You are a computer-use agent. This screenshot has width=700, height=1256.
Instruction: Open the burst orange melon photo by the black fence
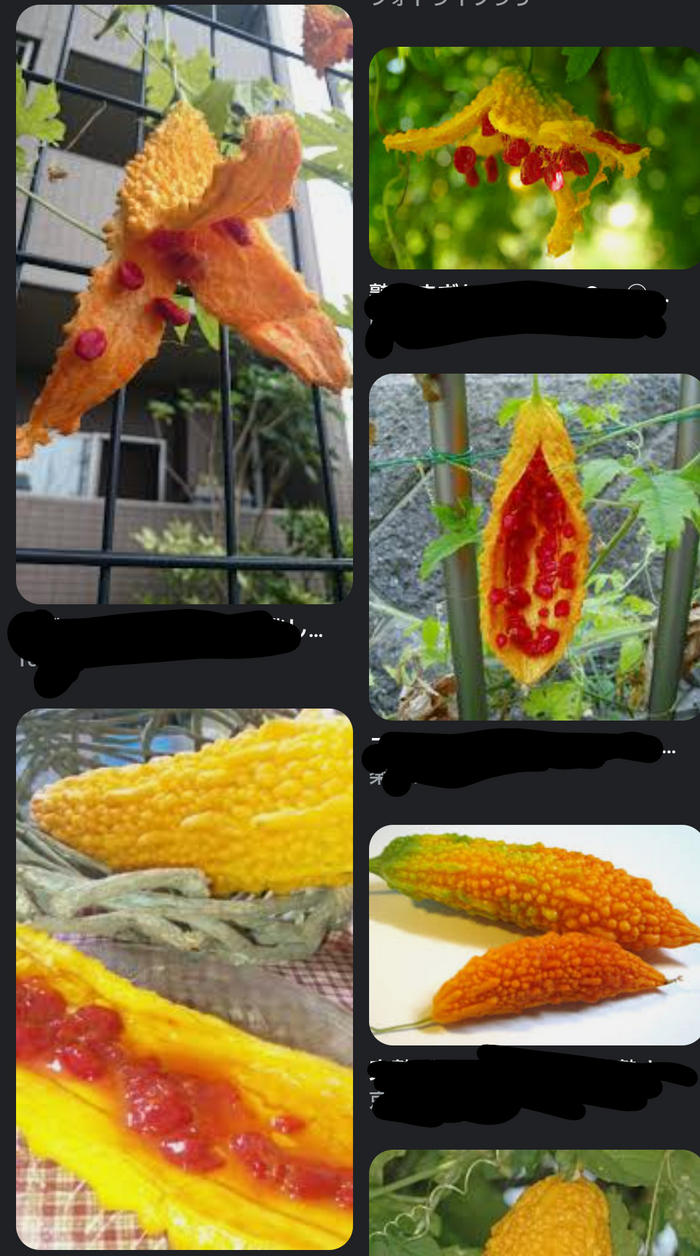(184, 303)
